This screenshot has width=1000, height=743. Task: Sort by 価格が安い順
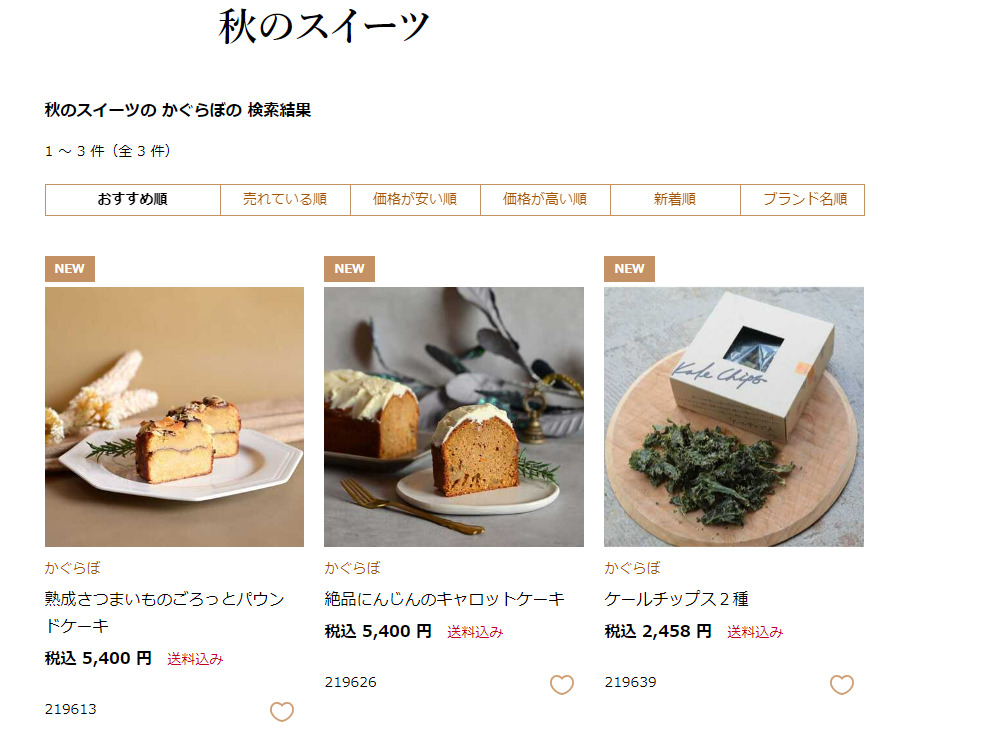coord(415,199)
